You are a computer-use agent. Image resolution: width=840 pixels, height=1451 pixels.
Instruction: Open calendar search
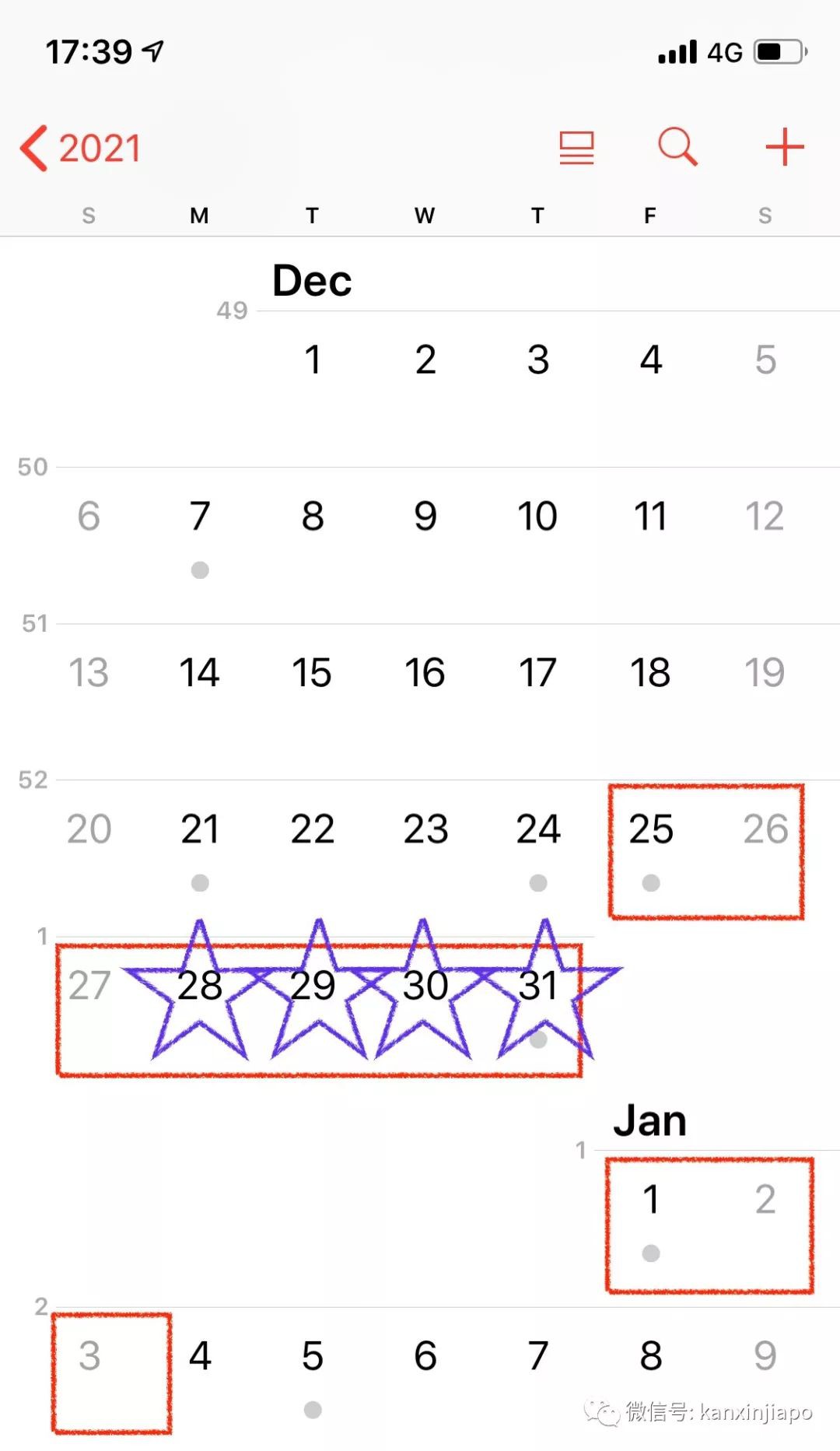[x=677, y=147]
